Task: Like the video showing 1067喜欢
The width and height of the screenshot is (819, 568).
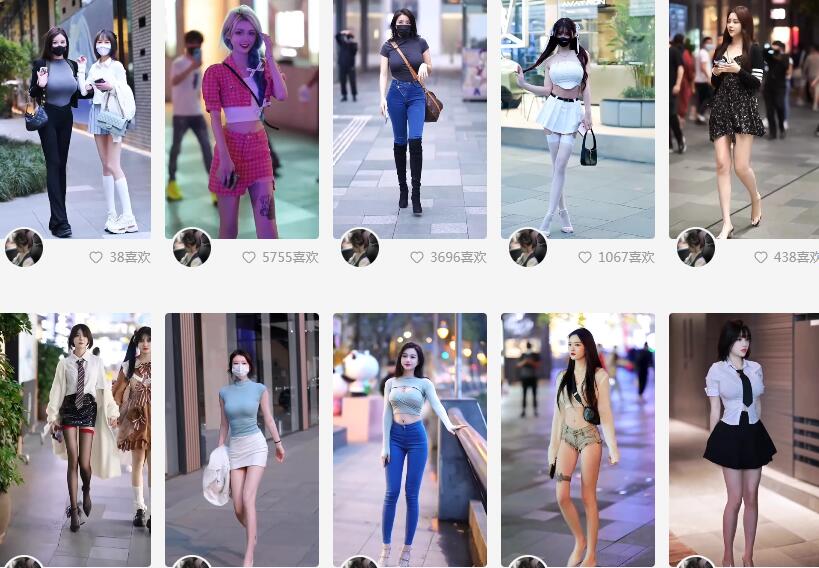Action: click(x=585, y=257)
